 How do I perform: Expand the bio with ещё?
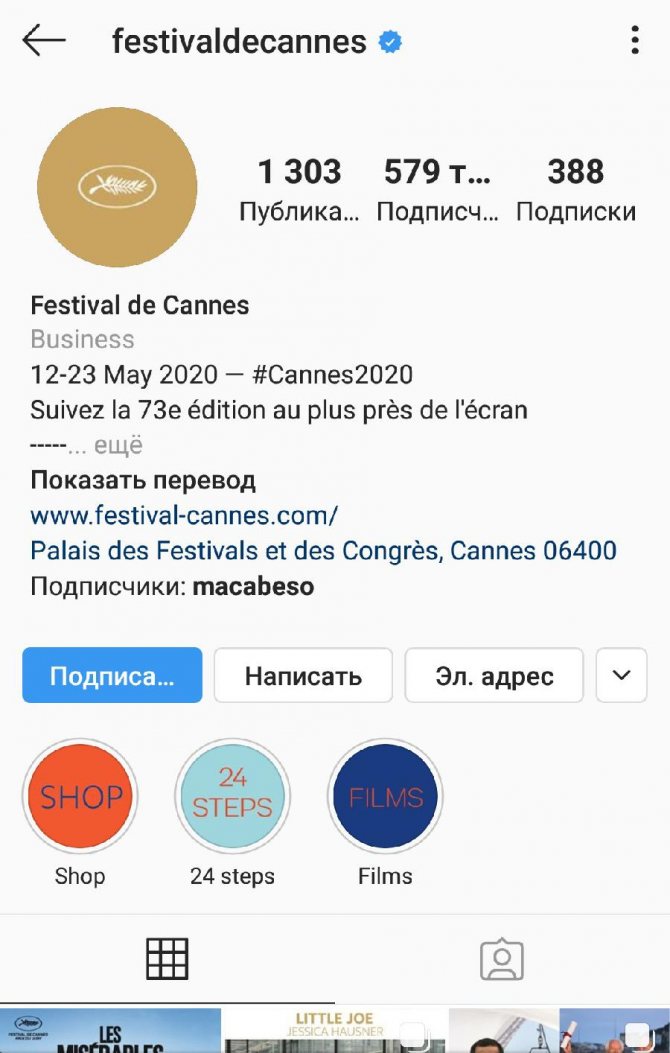119,445
